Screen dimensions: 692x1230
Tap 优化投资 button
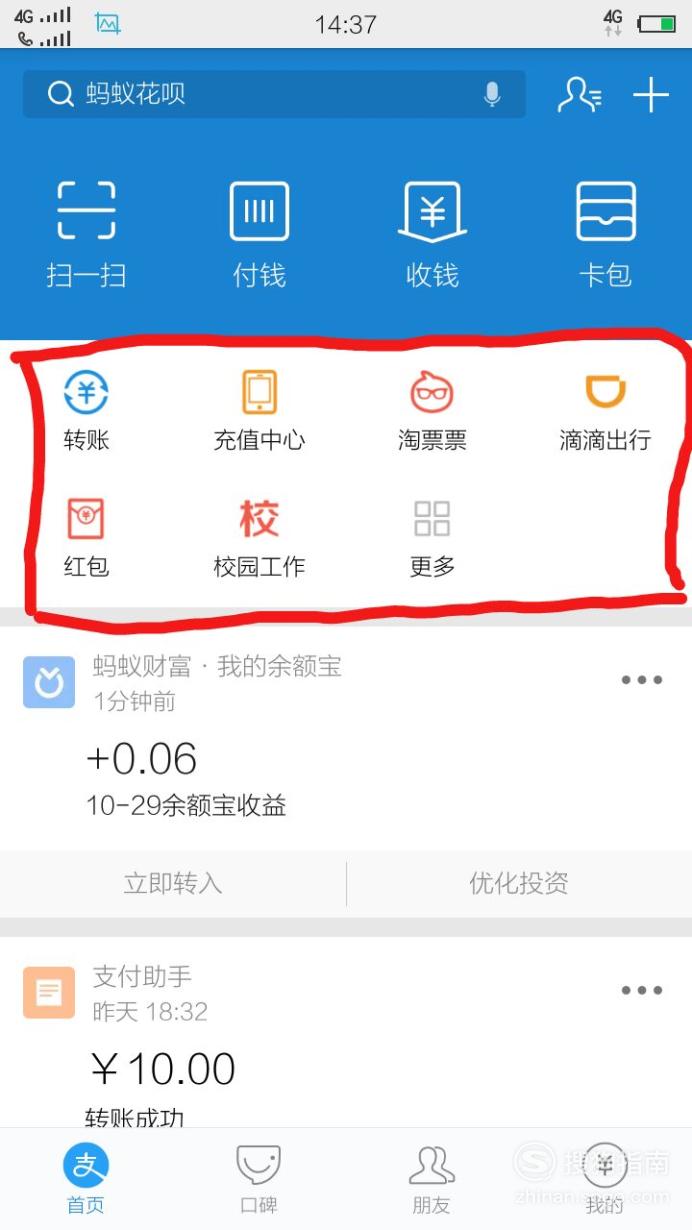[x=519, y=884]
